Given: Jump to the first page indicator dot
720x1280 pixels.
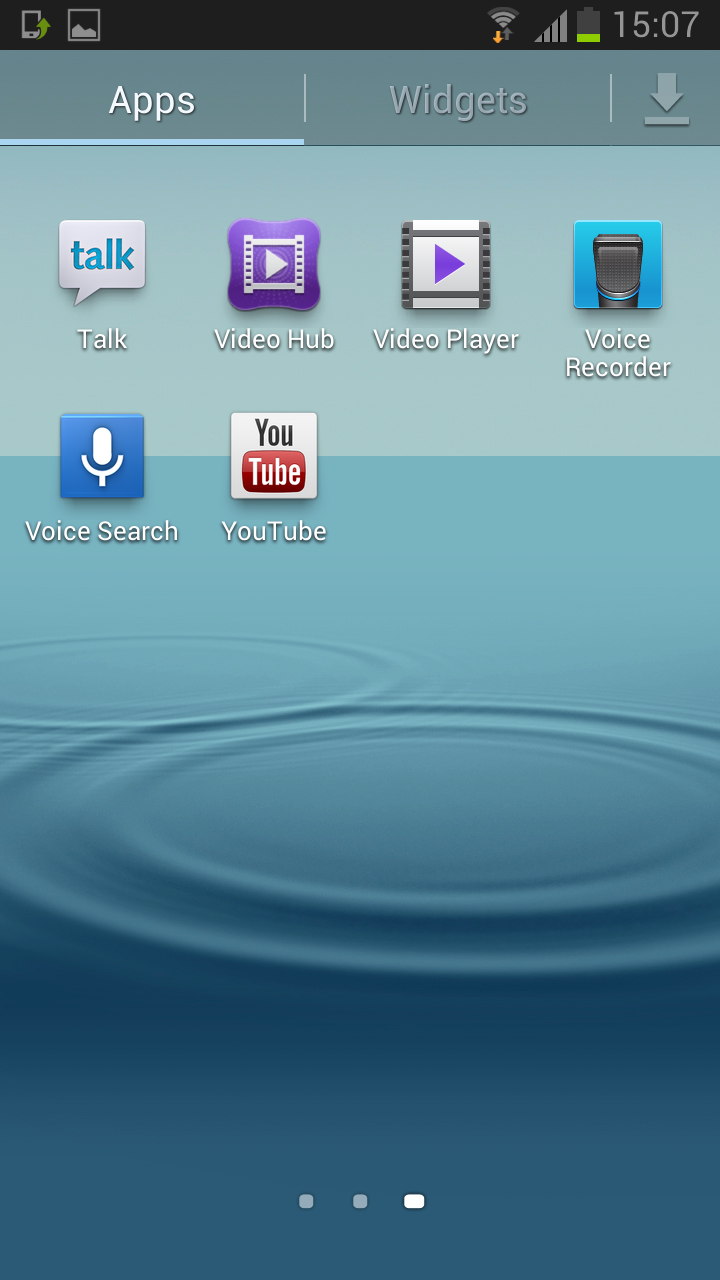Looking at the screenshot, I should [x=306, y=1201].
